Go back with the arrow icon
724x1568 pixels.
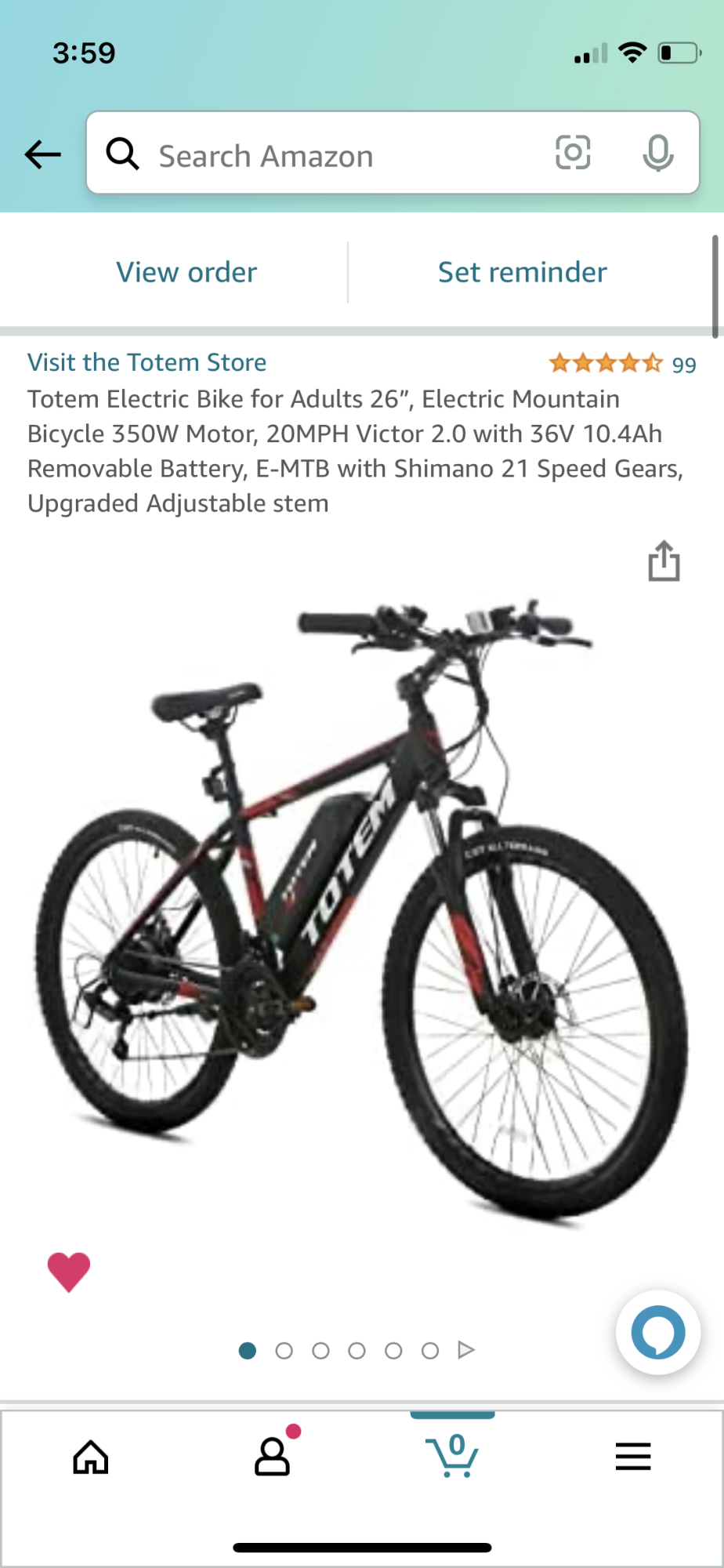tap(43, 154)
